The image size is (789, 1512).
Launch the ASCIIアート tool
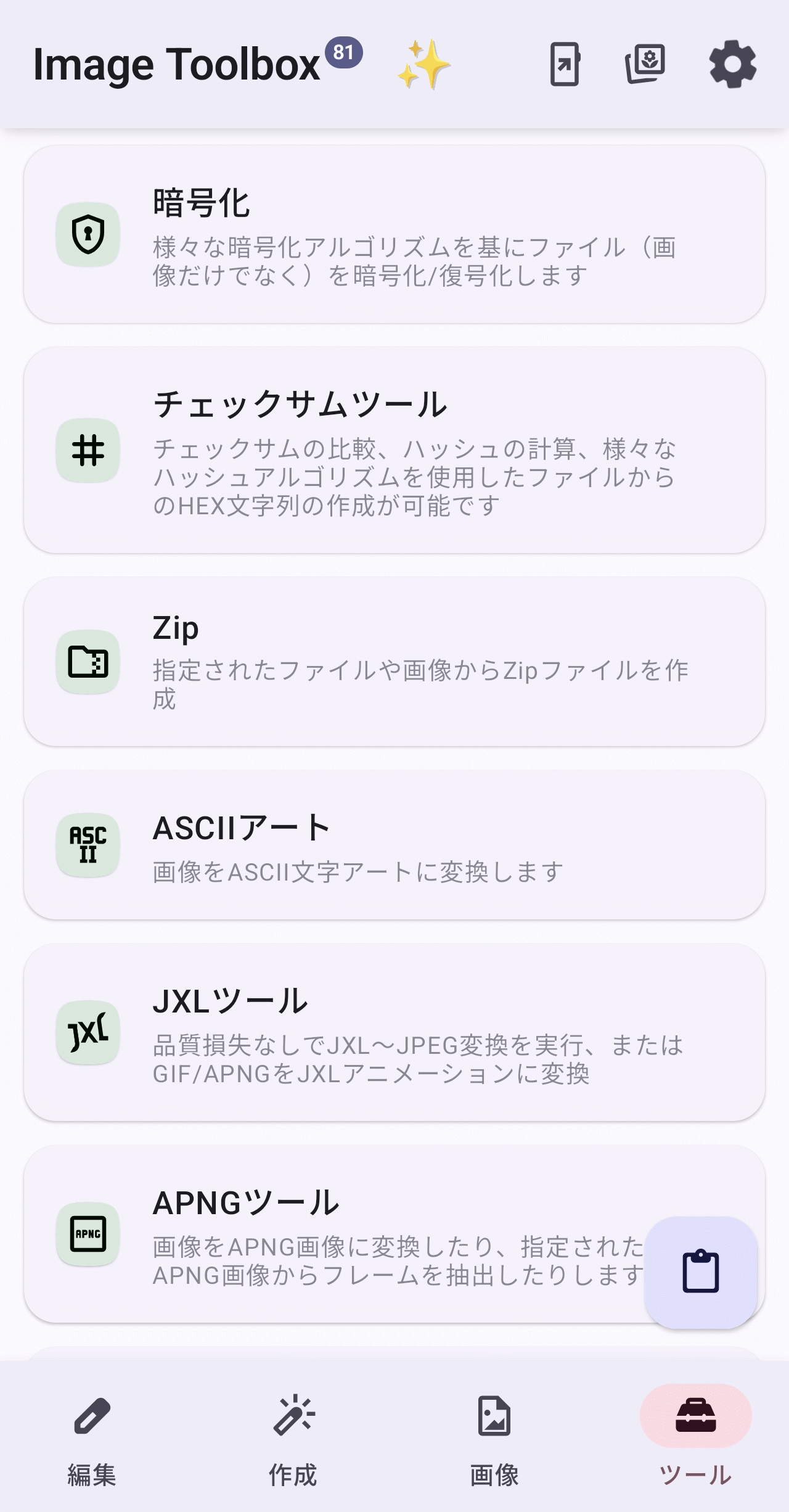394,845
